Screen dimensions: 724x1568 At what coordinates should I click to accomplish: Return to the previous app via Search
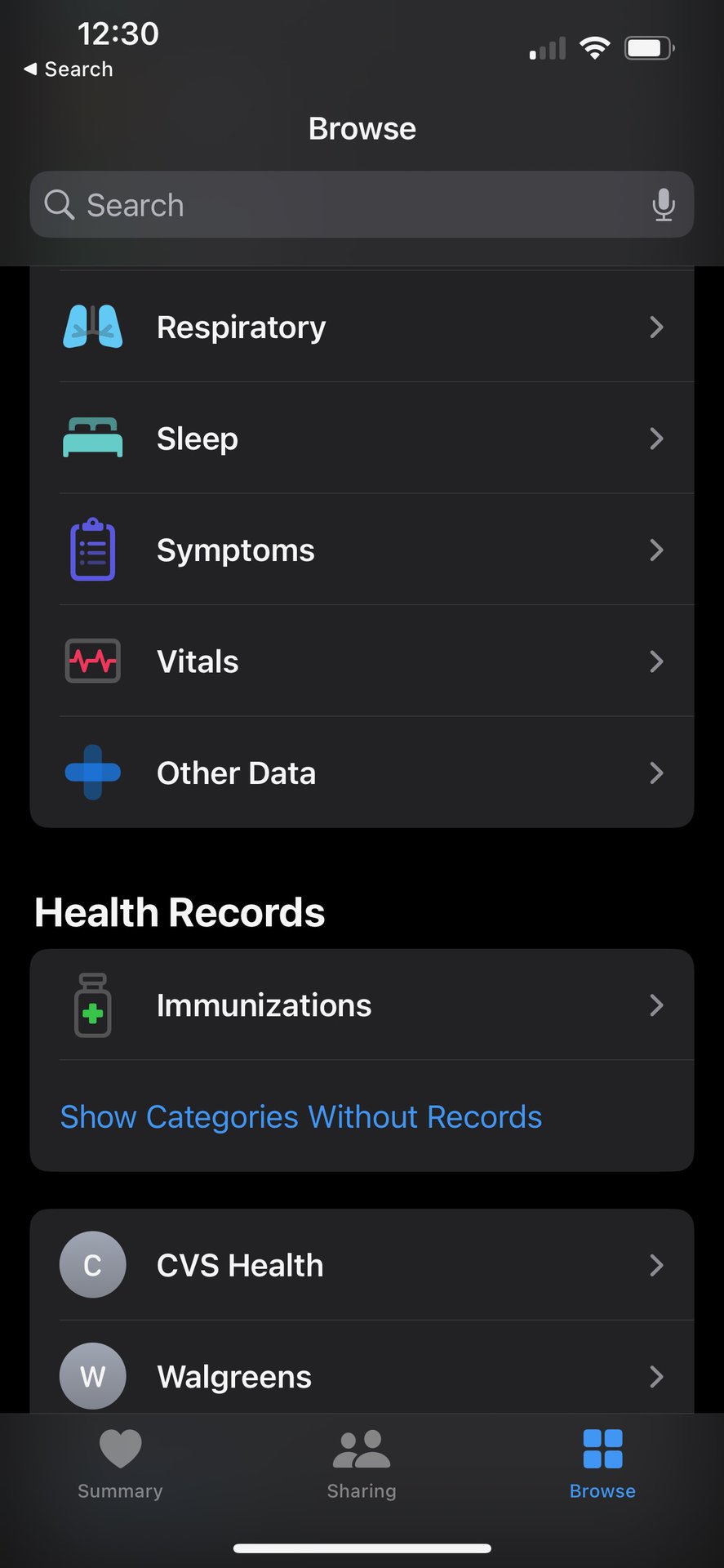pos(69,69)
